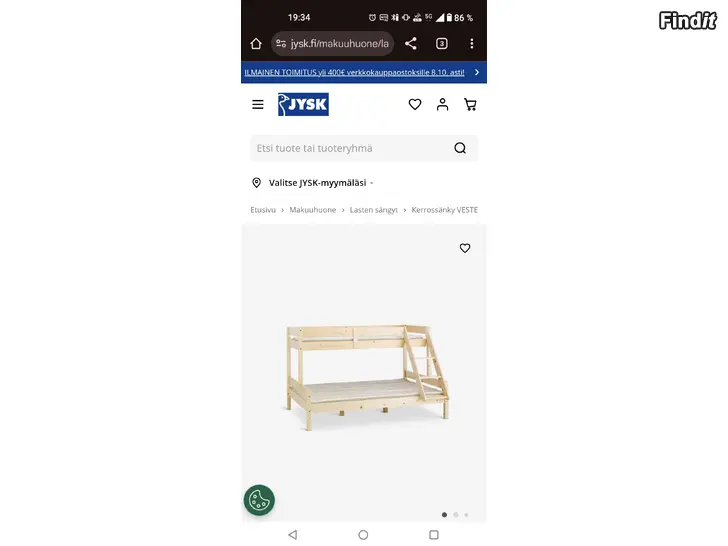
Task: Share this page from browser bar
Action: [411, 44]
